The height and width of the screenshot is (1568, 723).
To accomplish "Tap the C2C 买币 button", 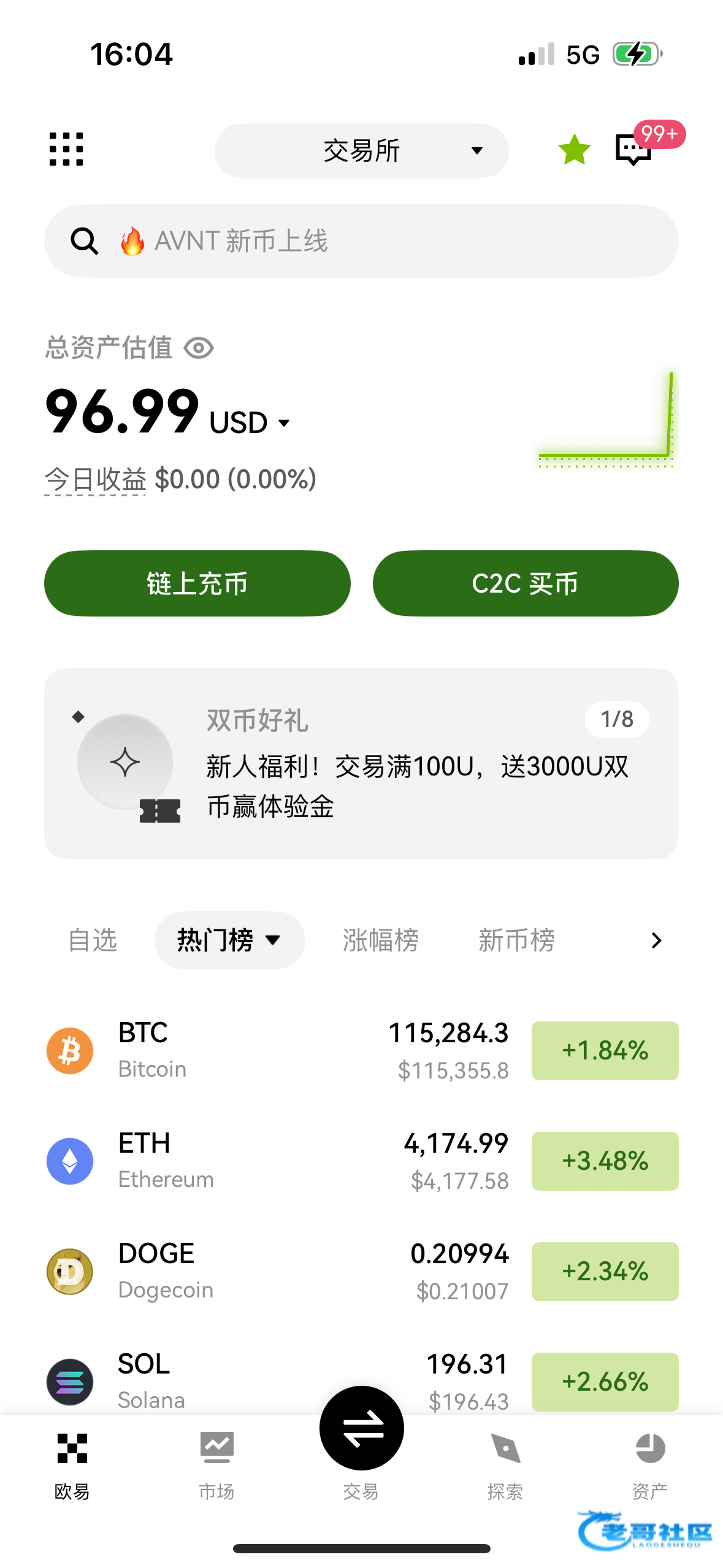I will tap(525, 583).
